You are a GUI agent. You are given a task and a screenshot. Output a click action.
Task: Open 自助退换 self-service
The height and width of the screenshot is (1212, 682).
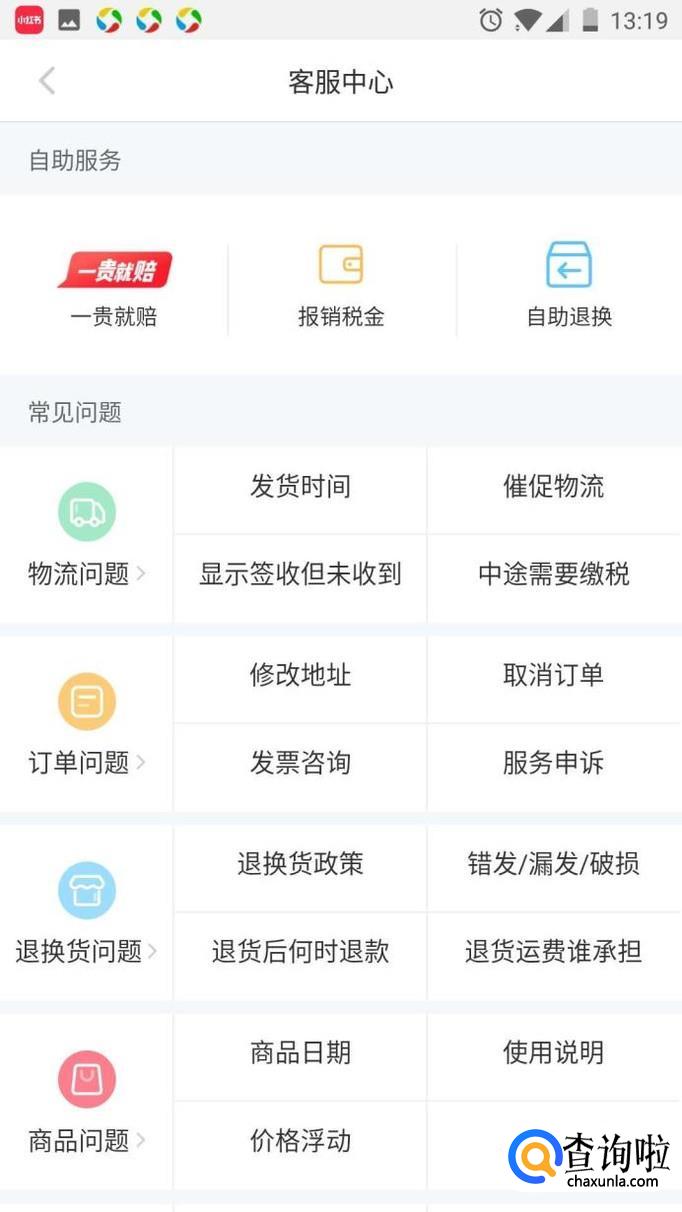(x=569, y=288)
